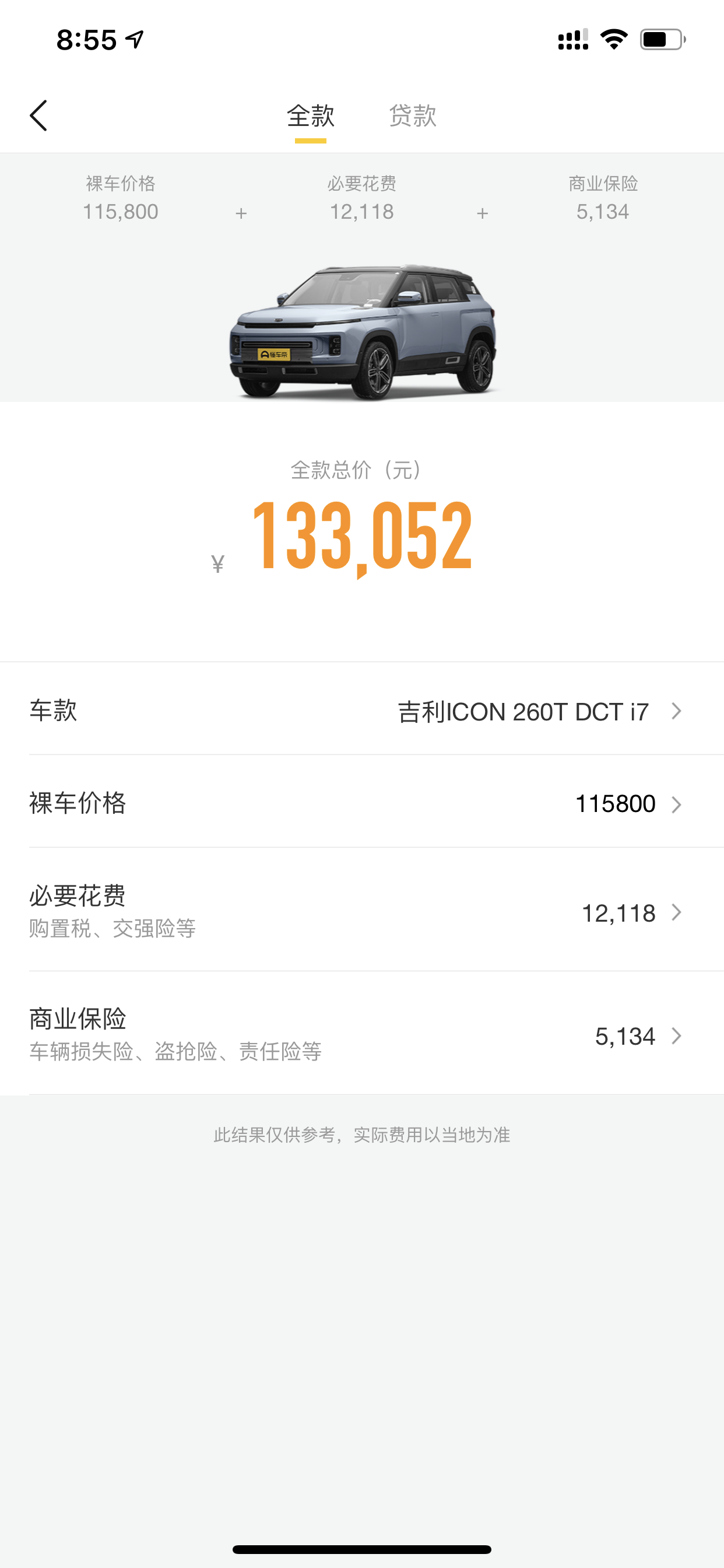Select the 全款 tab
724x1568 pixels.
click(x=310, y=116)
